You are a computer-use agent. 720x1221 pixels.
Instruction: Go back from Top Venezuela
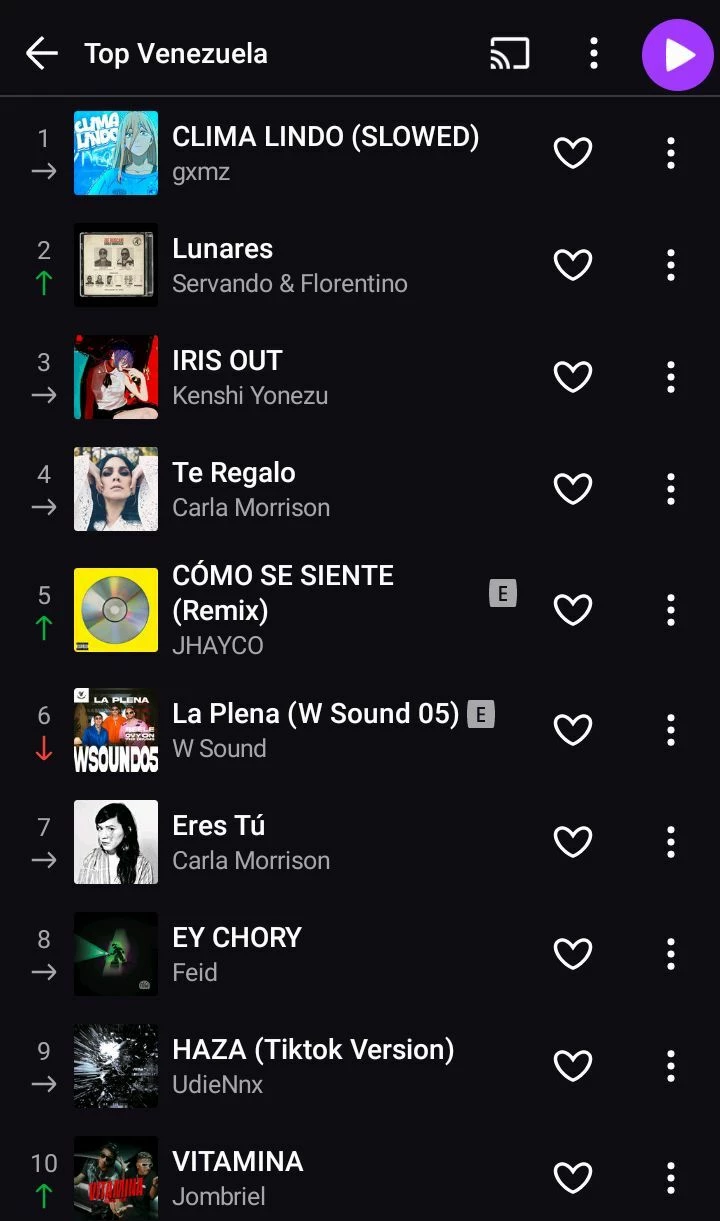click(41, 53)
